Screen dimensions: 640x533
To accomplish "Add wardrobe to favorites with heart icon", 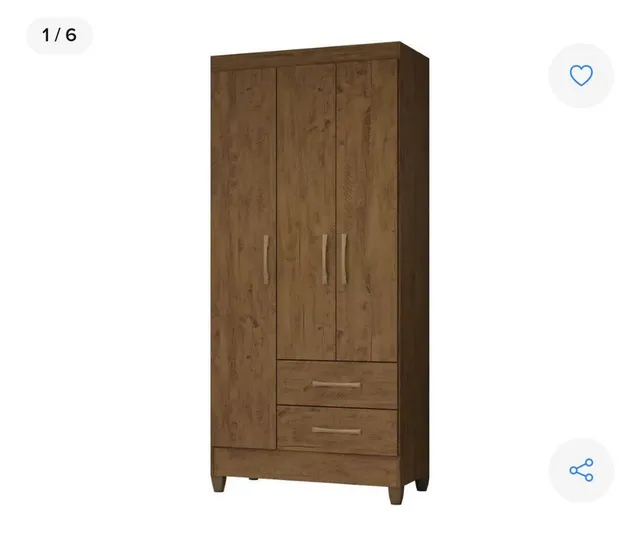I will click(x=581, y=76).
